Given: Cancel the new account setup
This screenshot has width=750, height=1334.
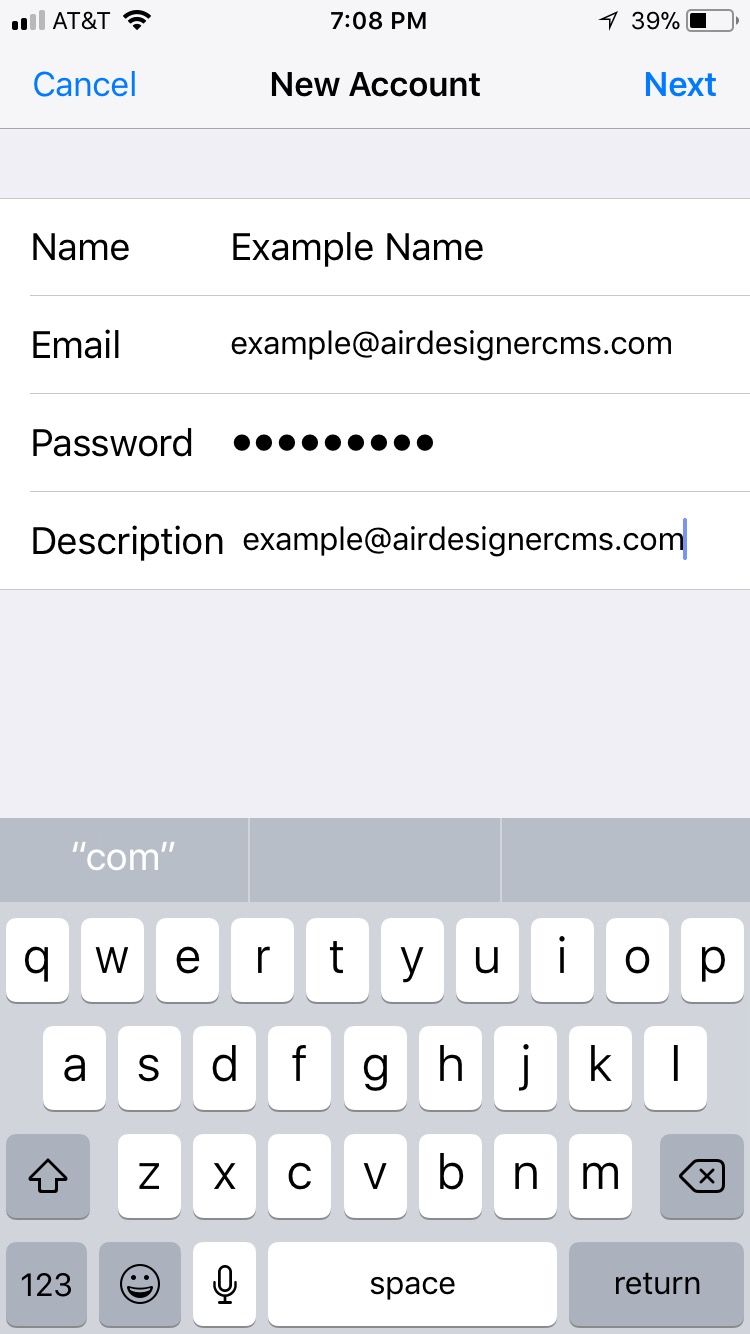Looking at the screenshot, I should point(85,85).
